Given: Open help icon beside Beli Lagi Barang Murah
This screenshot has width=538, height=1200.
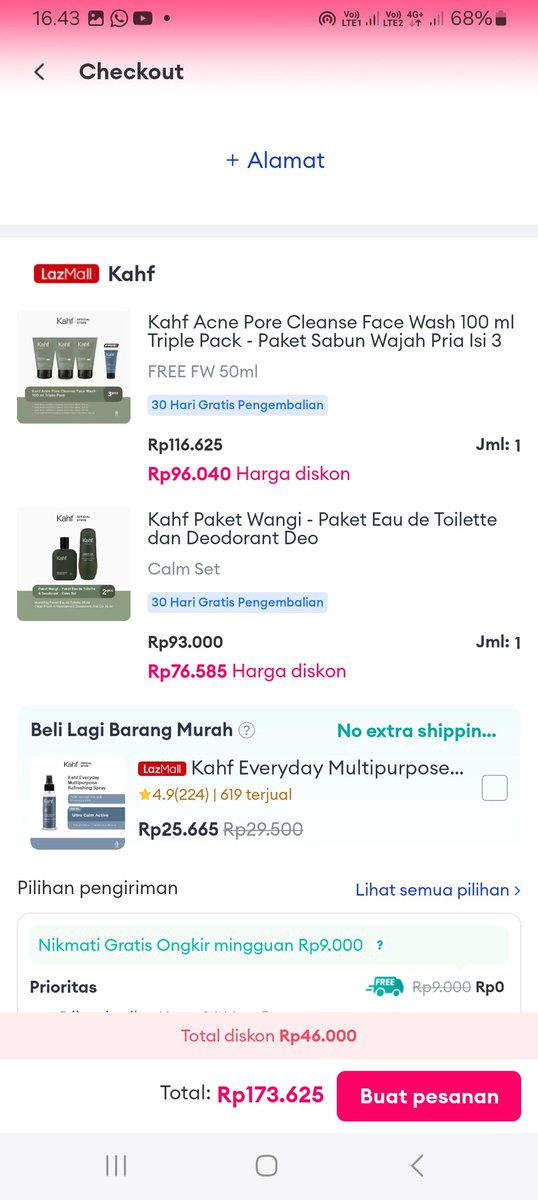Looking at the screenshot, I should [247, 730].
